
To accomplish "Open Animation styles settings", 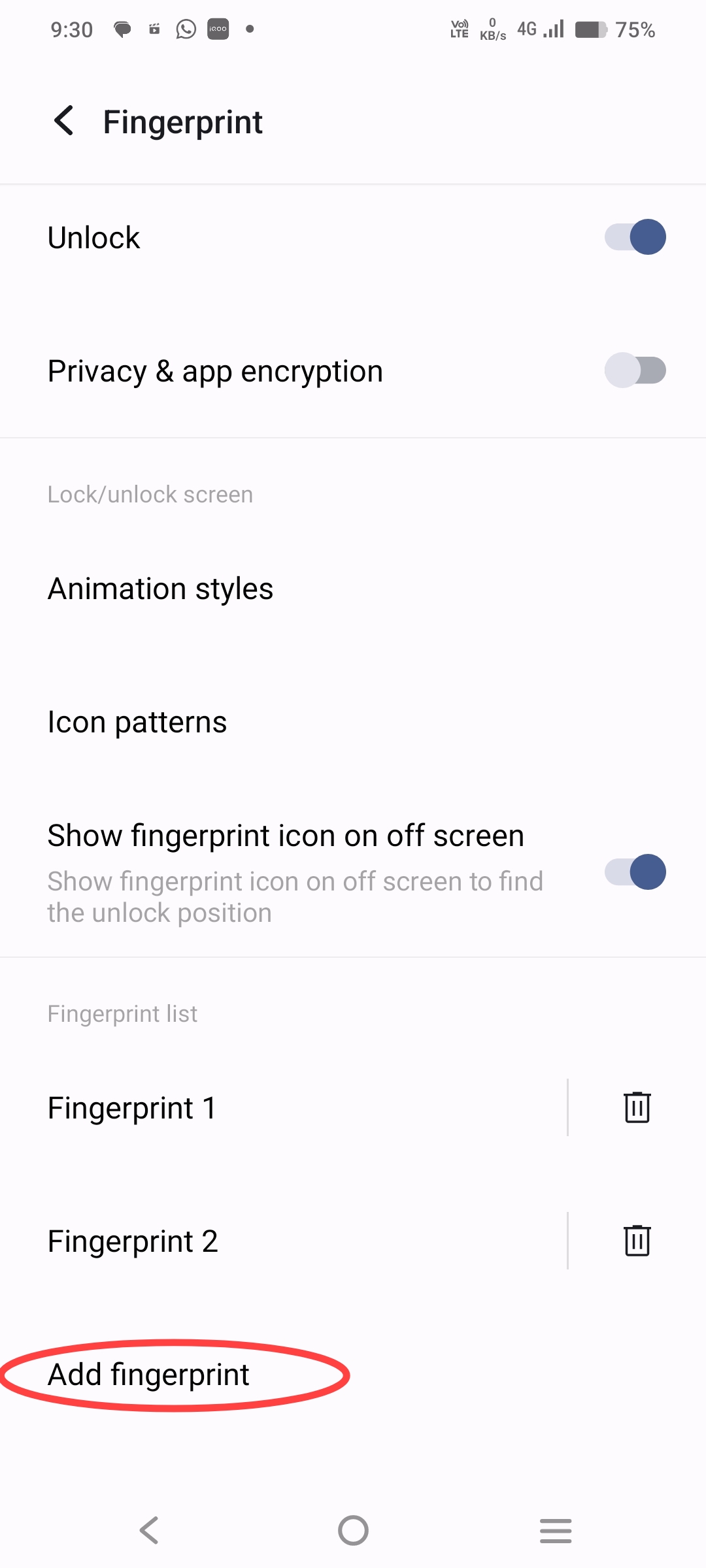I will point(160,588).
